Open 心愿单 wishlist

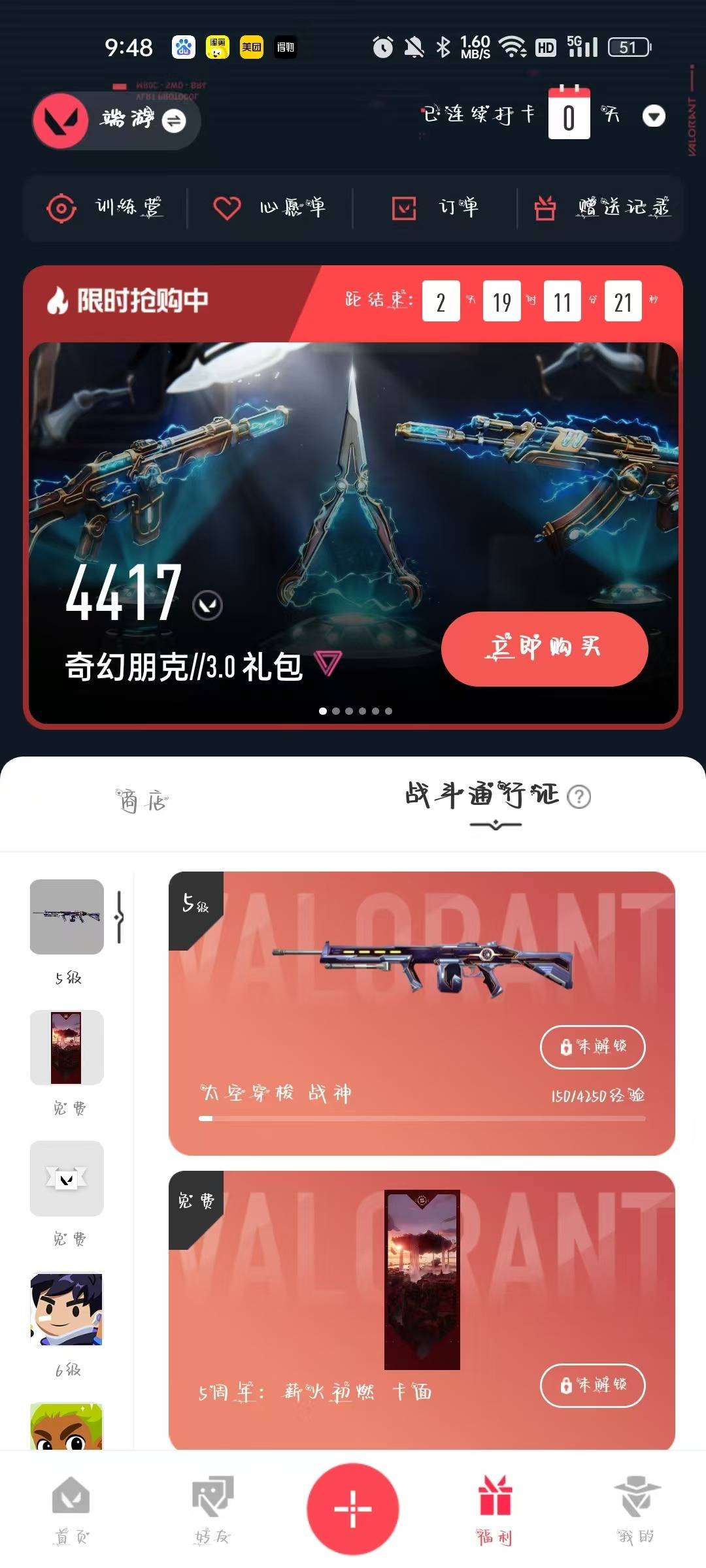click(269, 208)
